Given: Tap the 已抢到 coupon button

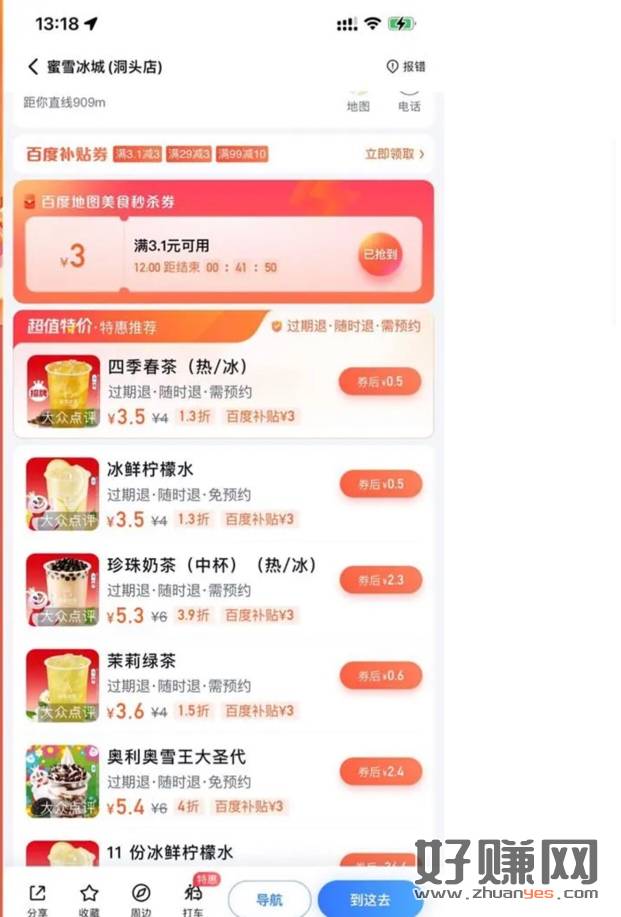Looking at the screenshot, I should (380, 254).
